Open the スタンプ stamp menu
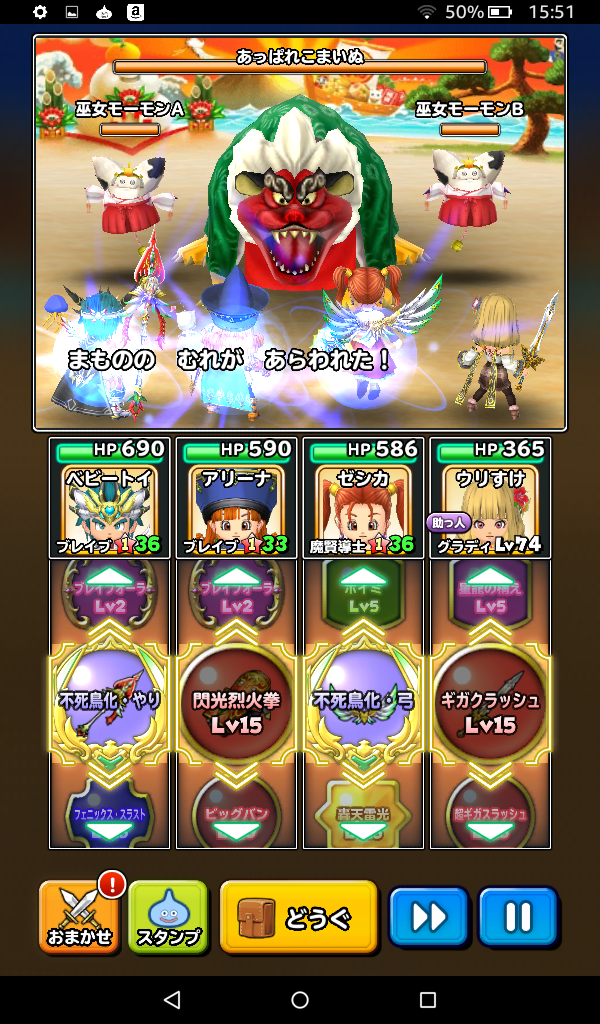The height and width of the screenshot is (1024, 600). (x=168, y=917)
